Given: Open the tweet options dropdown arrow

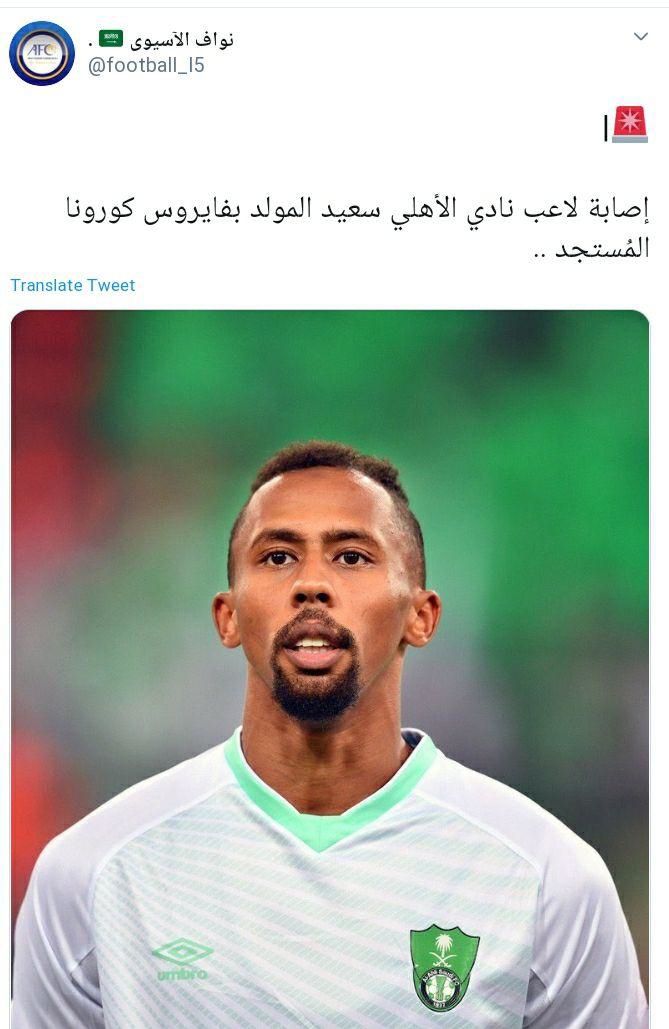Looking at the screenshot, I should tap(641, 37).
